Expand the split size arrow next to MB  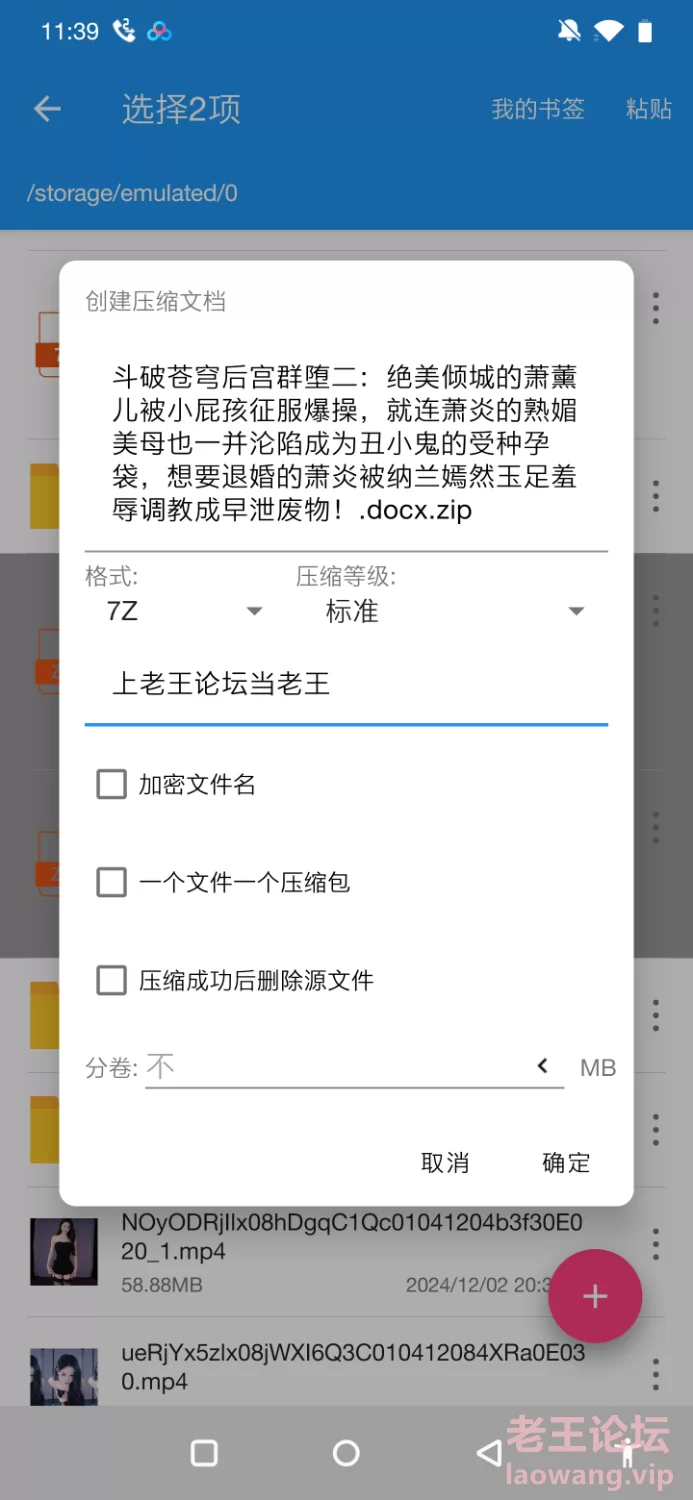pyautogui.click(x=543, y=1066)
